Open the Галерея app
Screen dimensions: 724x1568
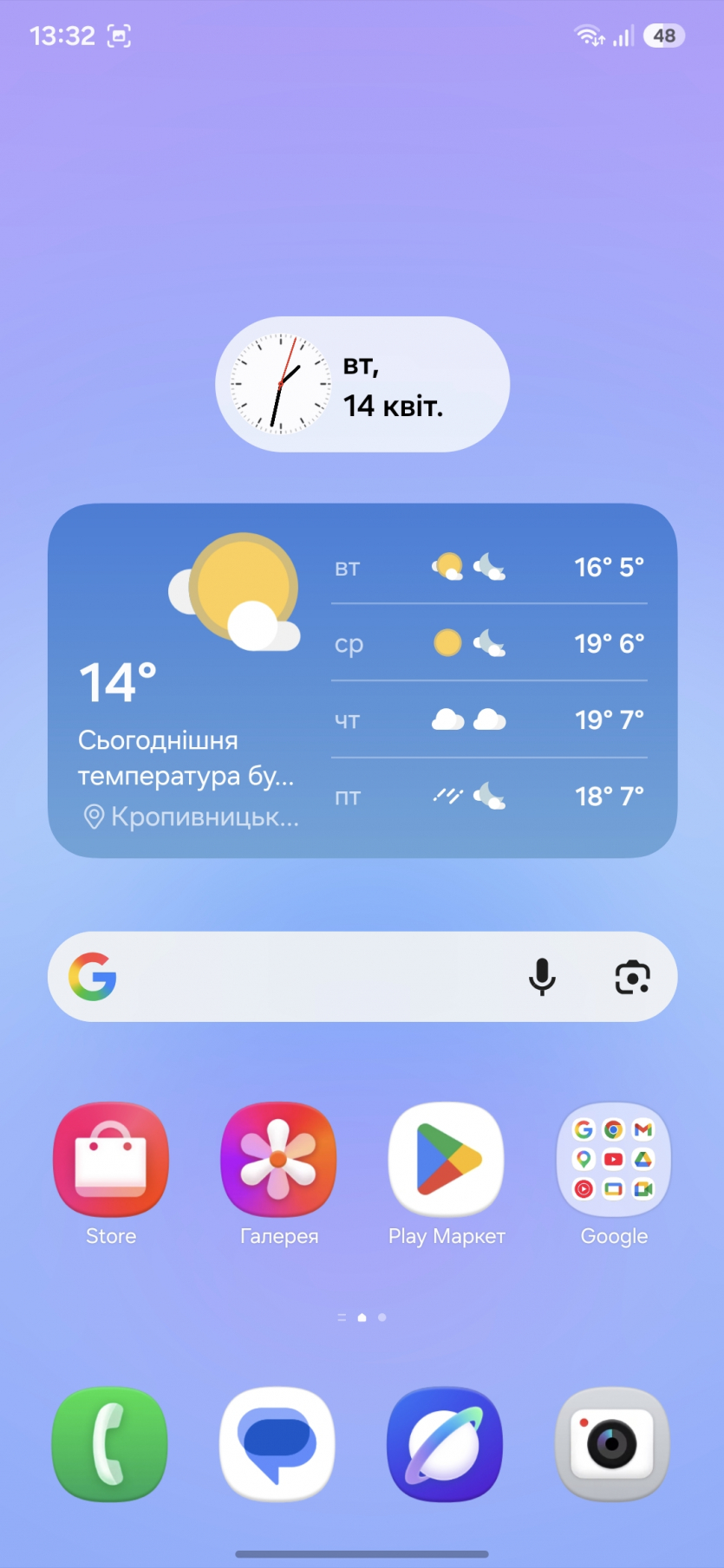coord(278,1160)
